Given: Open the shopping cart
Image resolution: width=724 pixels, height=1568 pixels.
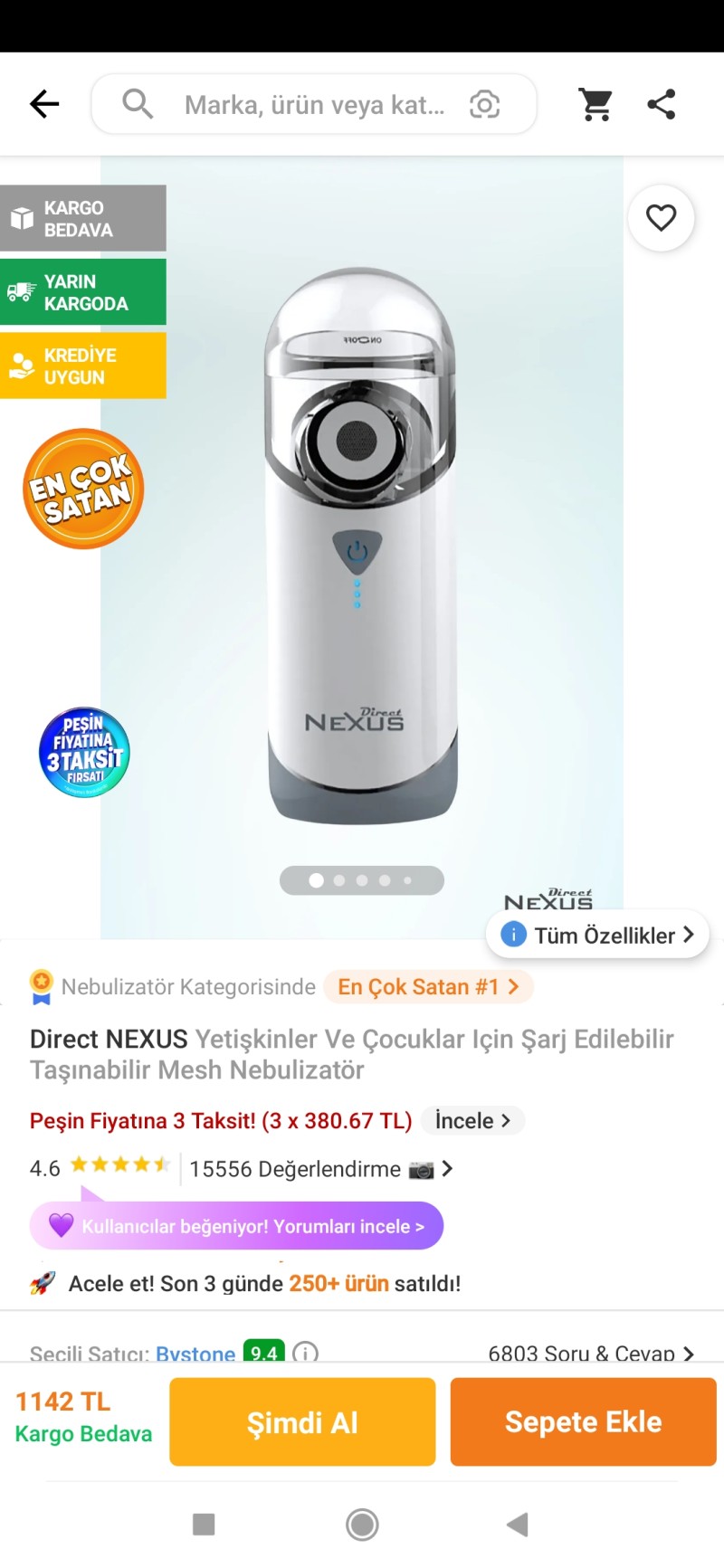Looking at the screenshot, I should point(595,104).
